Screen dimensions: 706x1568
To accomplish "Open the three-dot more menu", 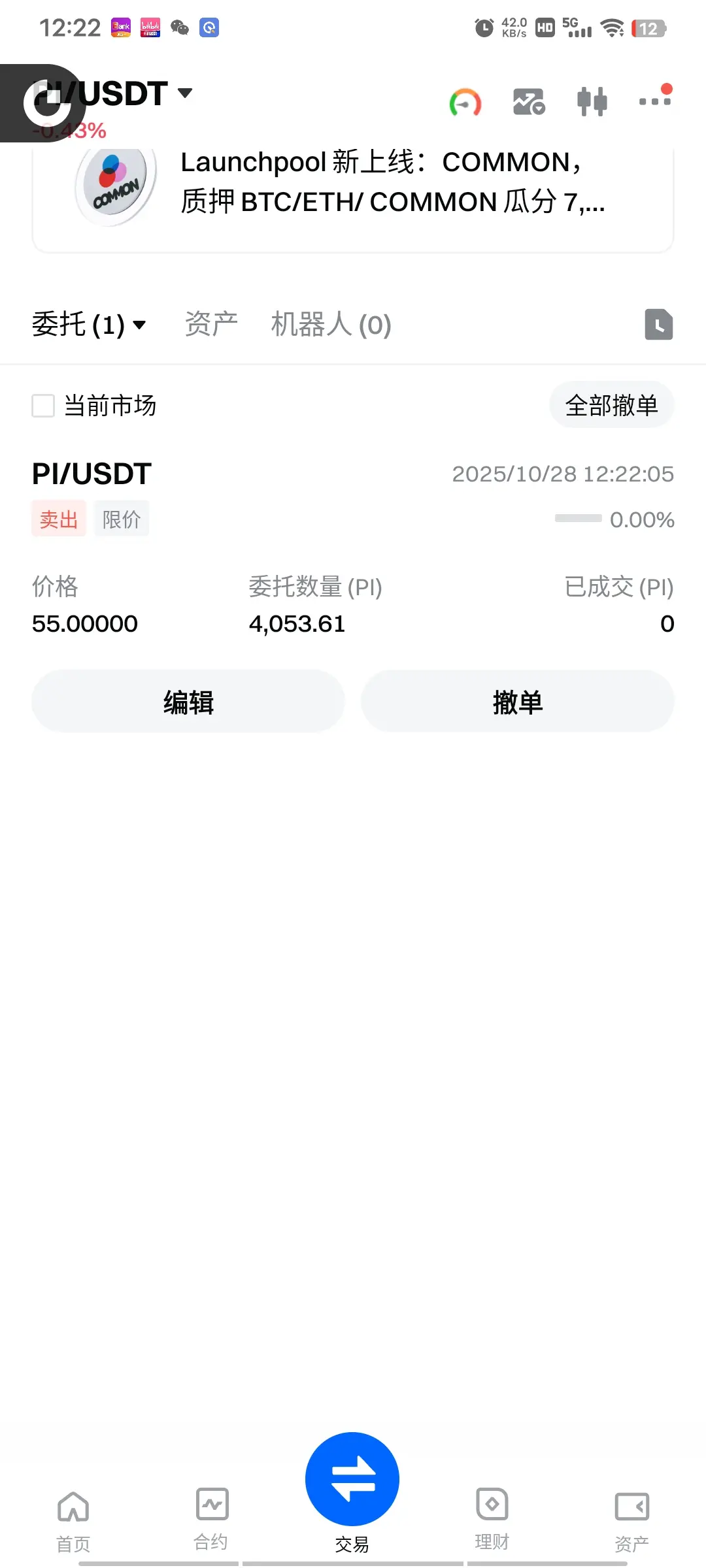I will tap(655, 101).
